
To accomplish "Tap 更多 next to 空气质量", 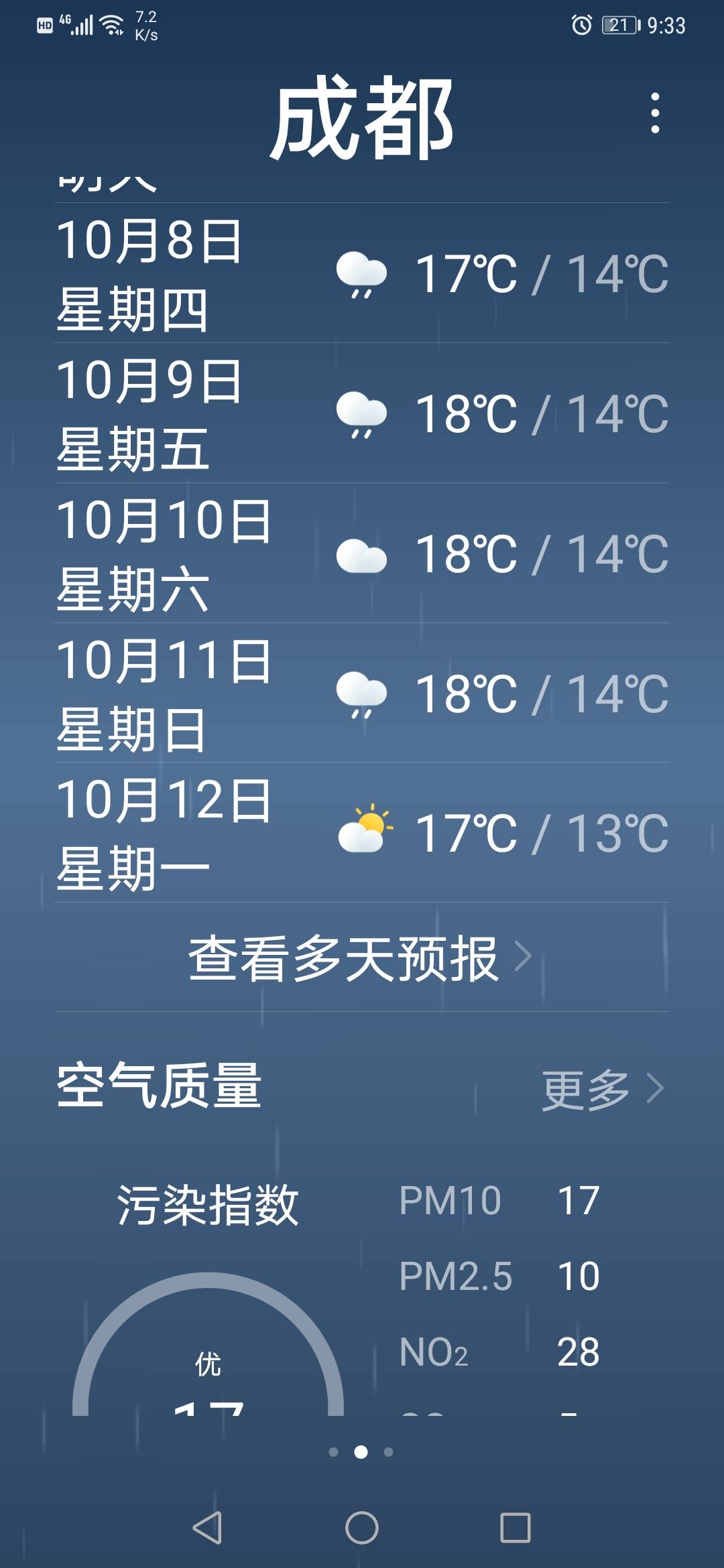I will [x=603, y=1089].
